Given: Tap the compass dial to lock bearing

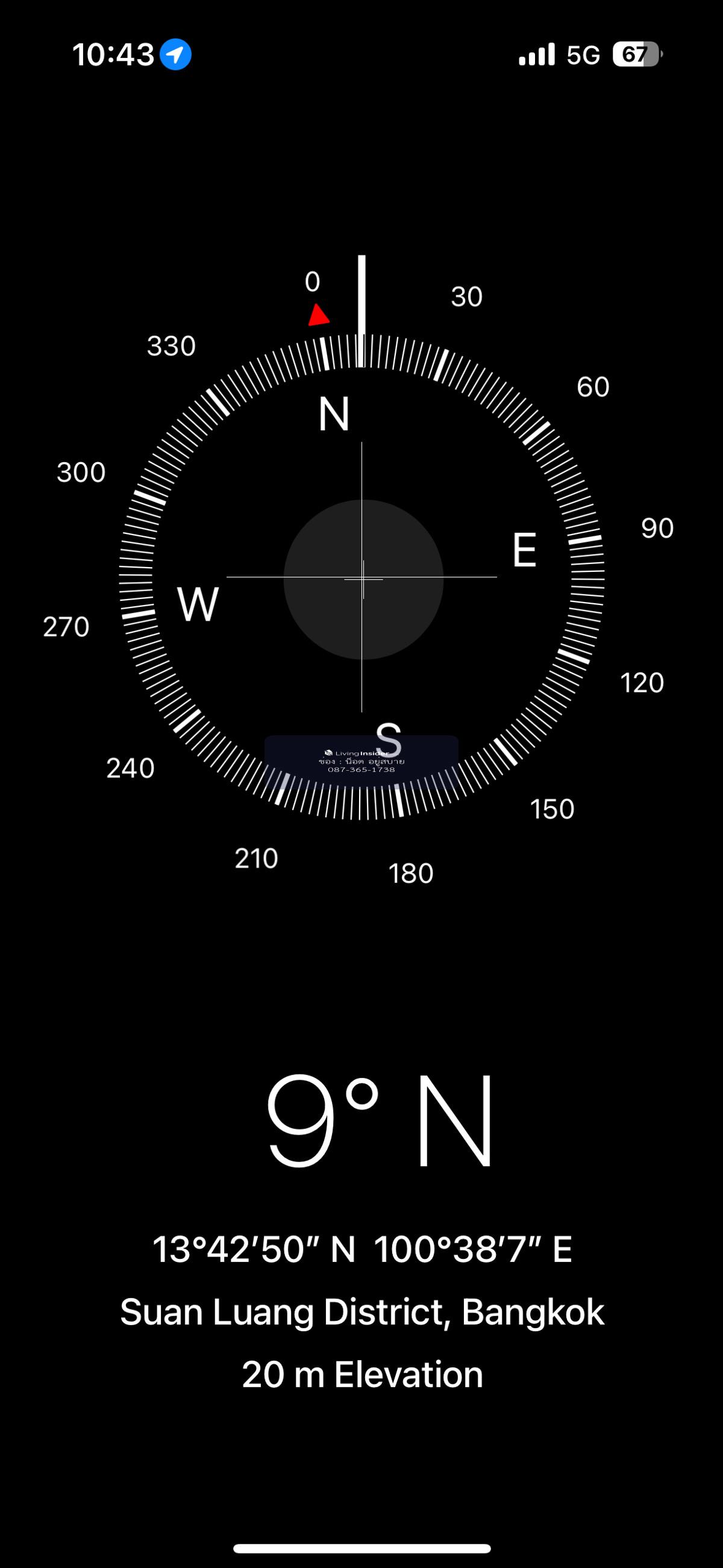Looking at the screenshot, I should 362,579.
